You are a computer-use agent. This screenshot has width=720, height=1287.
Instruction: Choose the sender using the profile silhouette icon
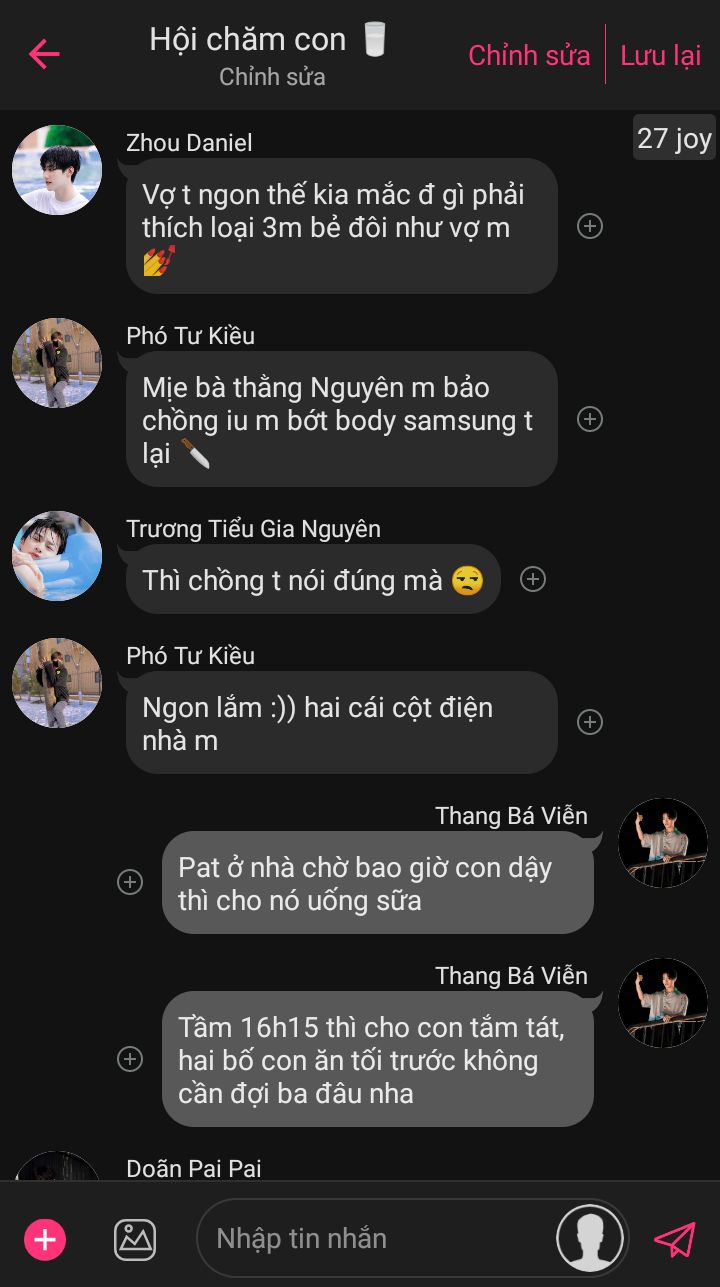pos(590,1239)
